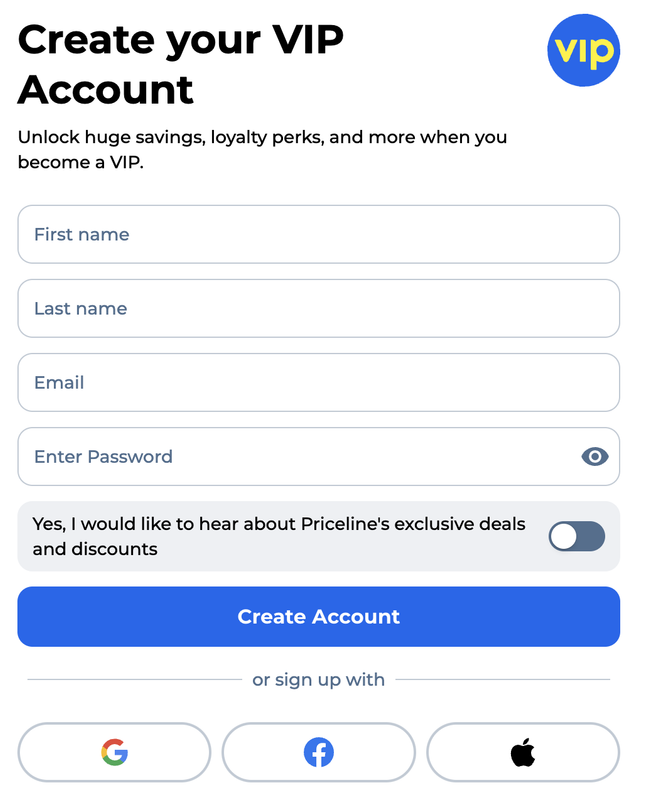Show password with the eye icon

[x=594, y=457]
